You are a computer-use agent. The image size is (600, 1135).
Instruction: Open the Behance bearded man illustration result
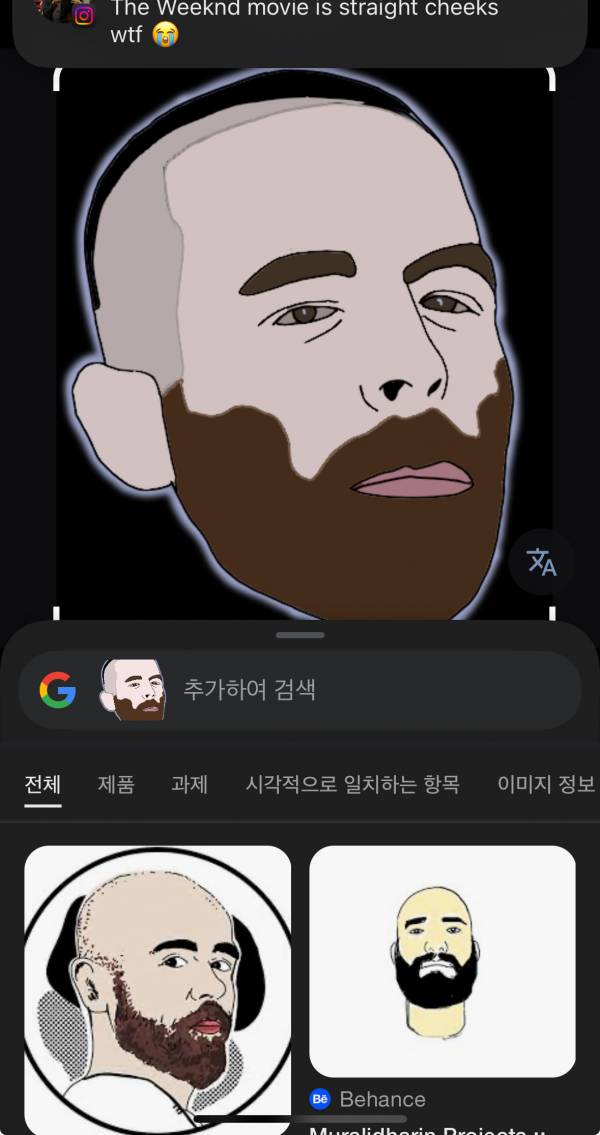point(442,960)
